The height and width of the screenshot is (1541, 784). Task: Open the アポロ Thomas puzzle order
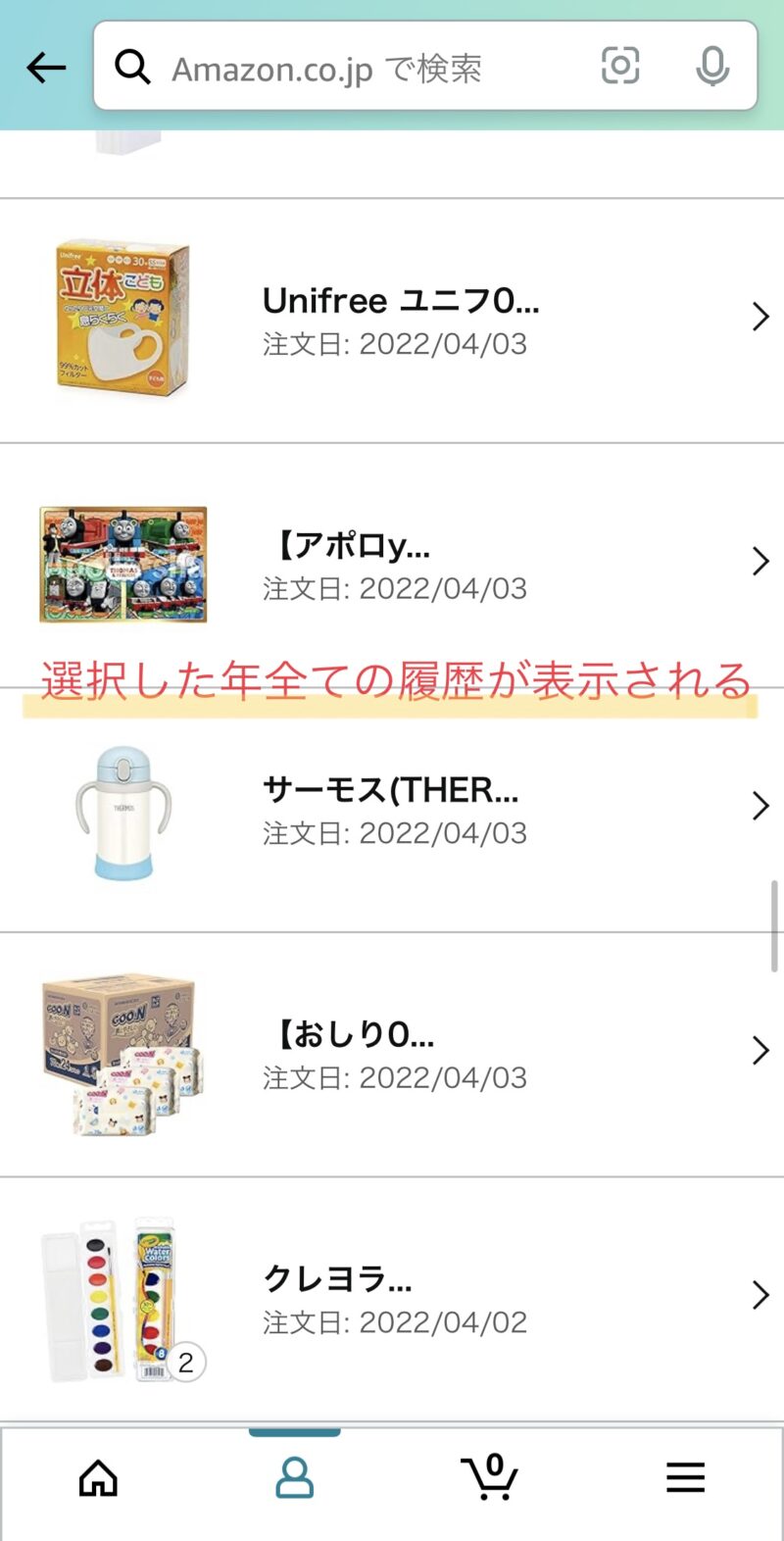392,566
